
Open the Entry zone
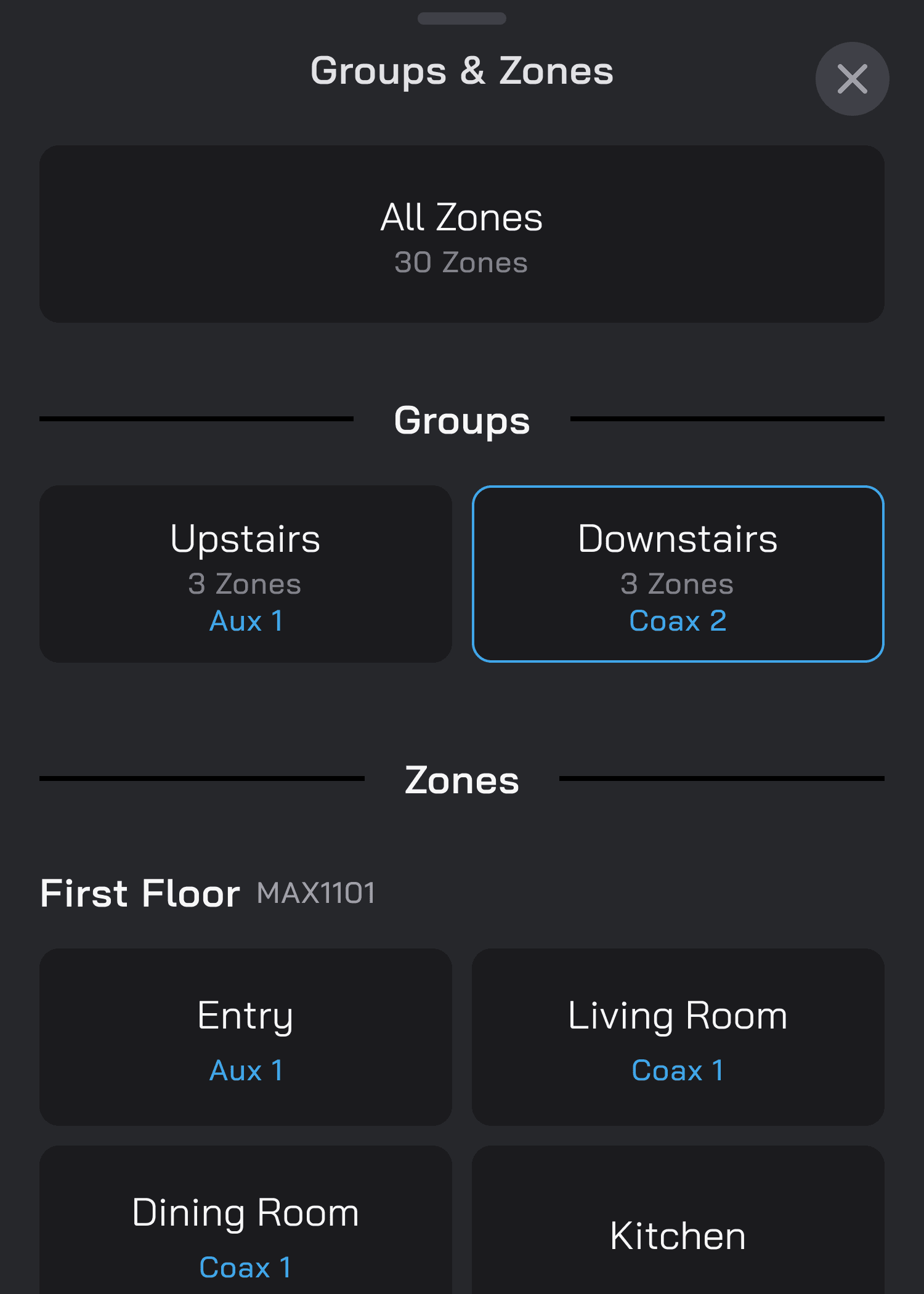[246, 1037]
